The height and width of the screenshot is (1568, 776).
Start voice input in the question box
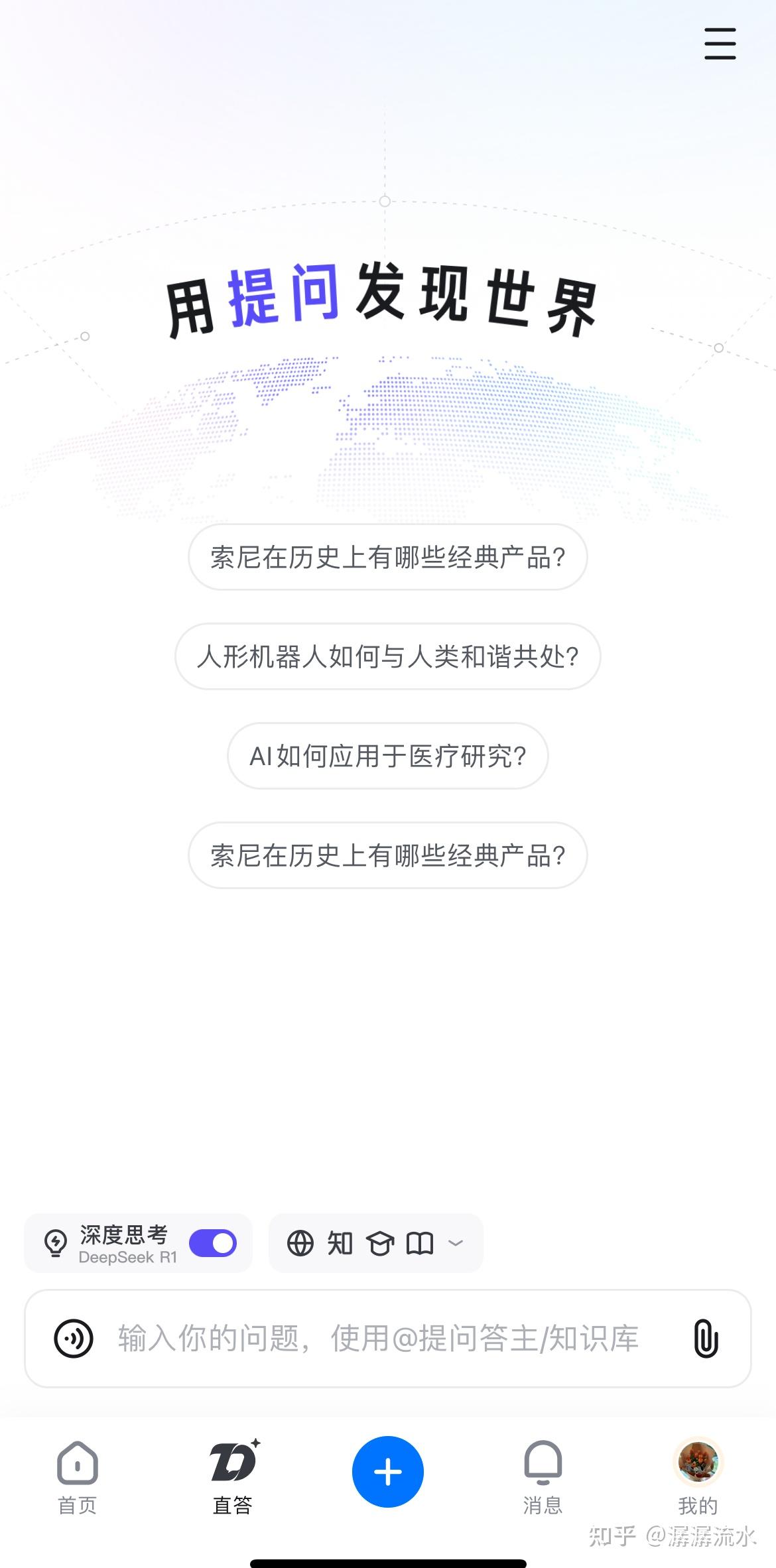coord(73,1339)
